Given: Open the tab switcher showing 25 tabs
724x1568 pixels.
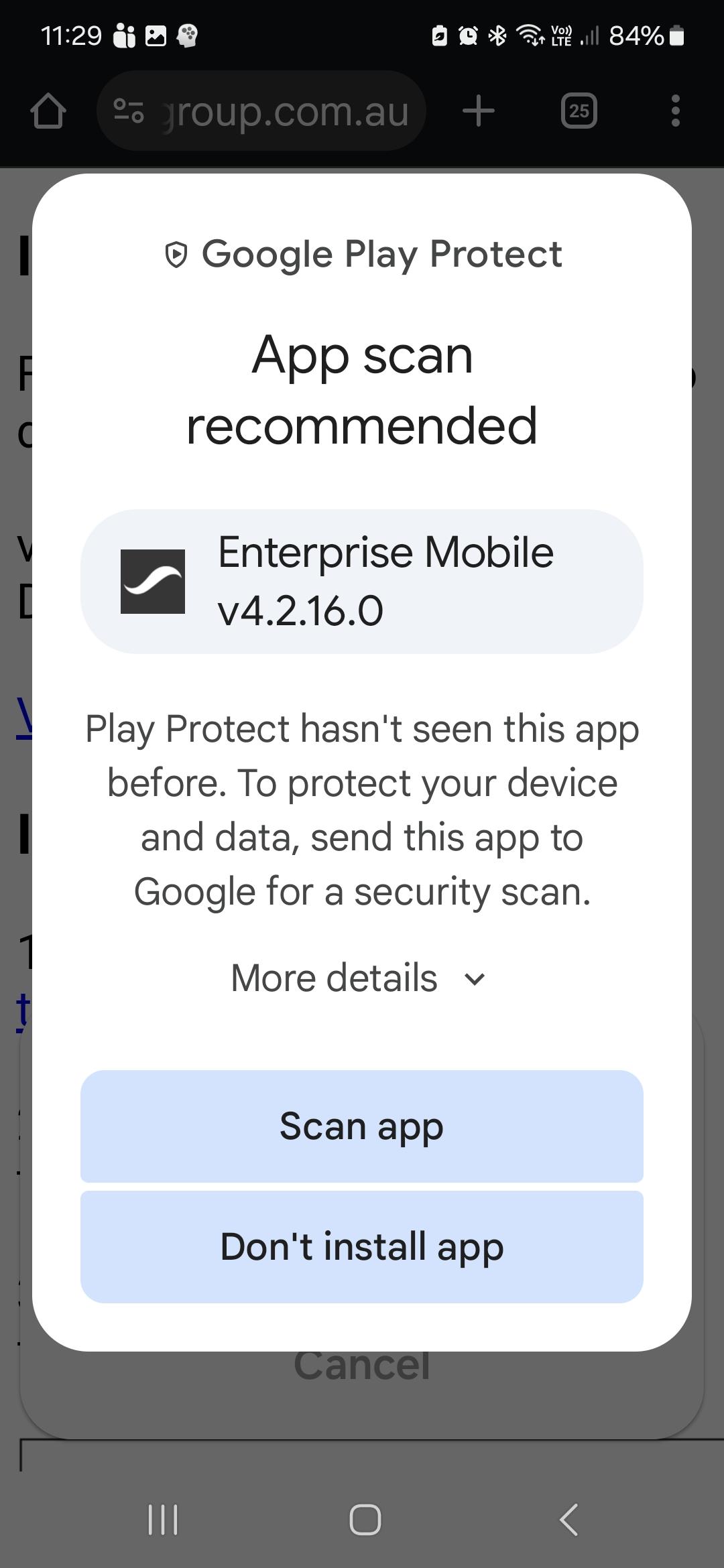Looking at the screenshot, I should pyautogui.click(x=579, y=111).
